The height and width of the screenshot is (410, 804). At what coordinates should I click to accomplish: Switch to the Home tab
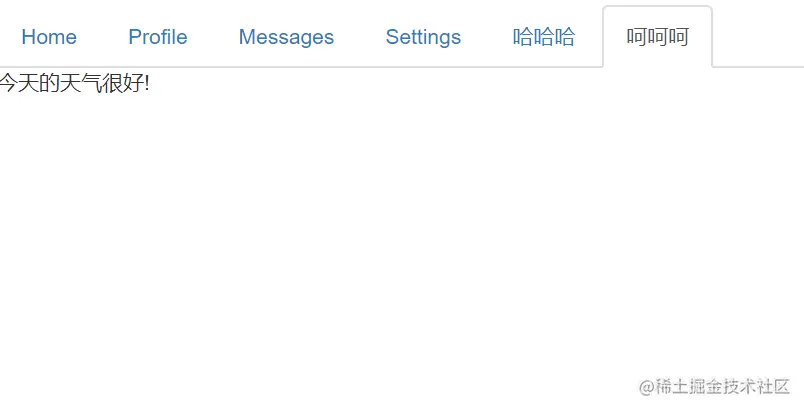(49, 37)
